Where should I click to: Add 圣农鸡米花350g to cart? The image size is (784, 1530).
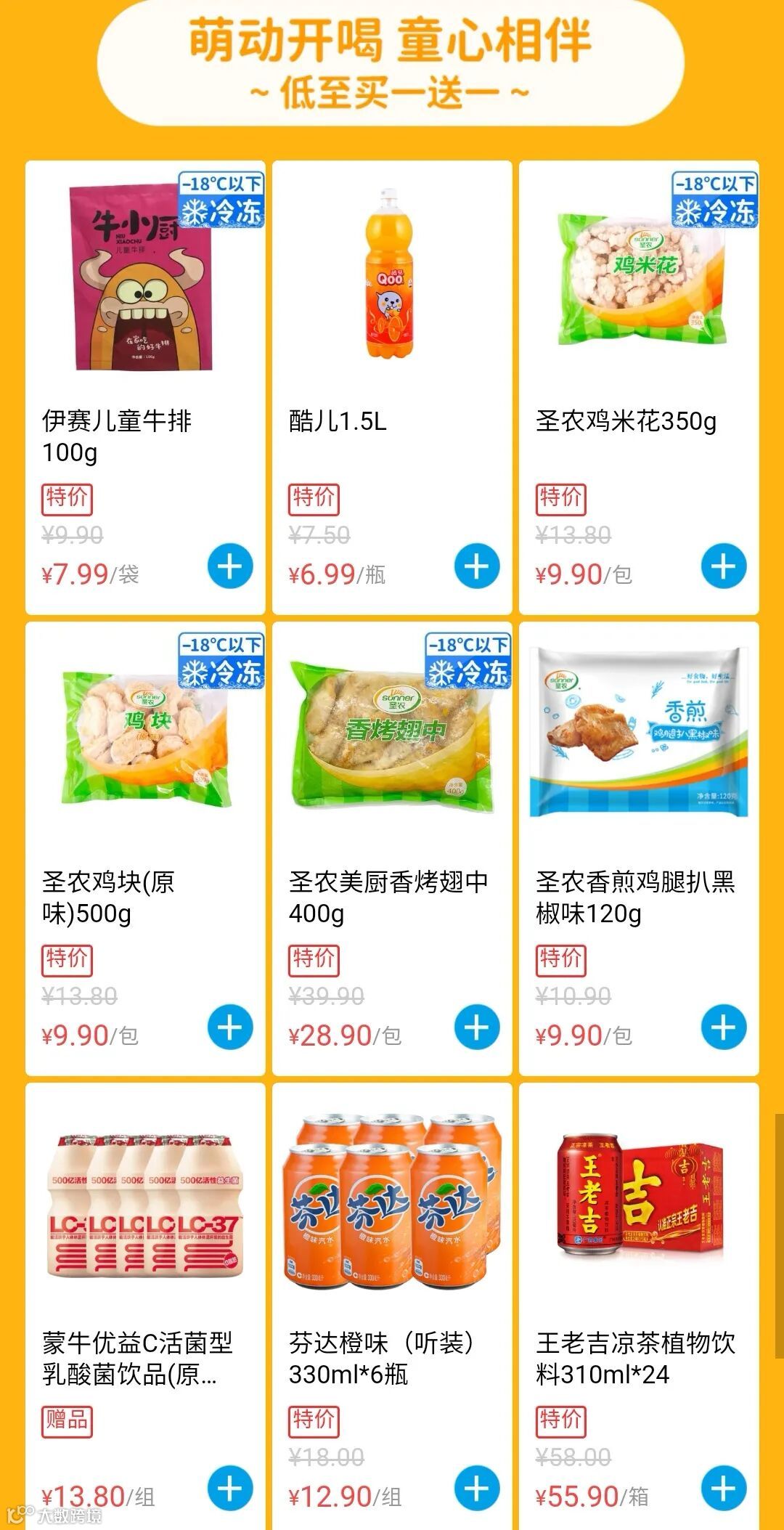point(724,566)
